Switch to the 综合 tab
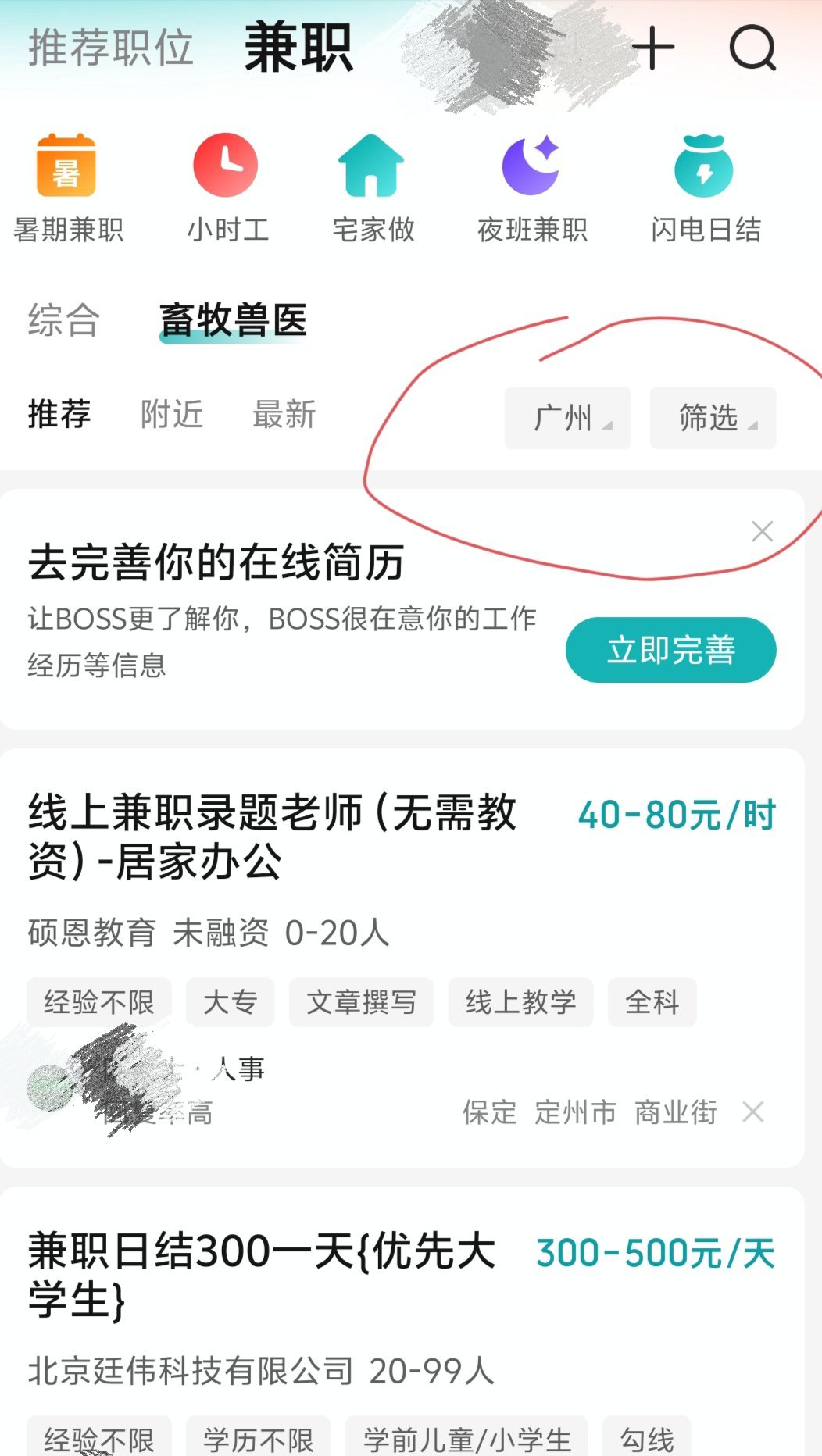 [63, 320]
